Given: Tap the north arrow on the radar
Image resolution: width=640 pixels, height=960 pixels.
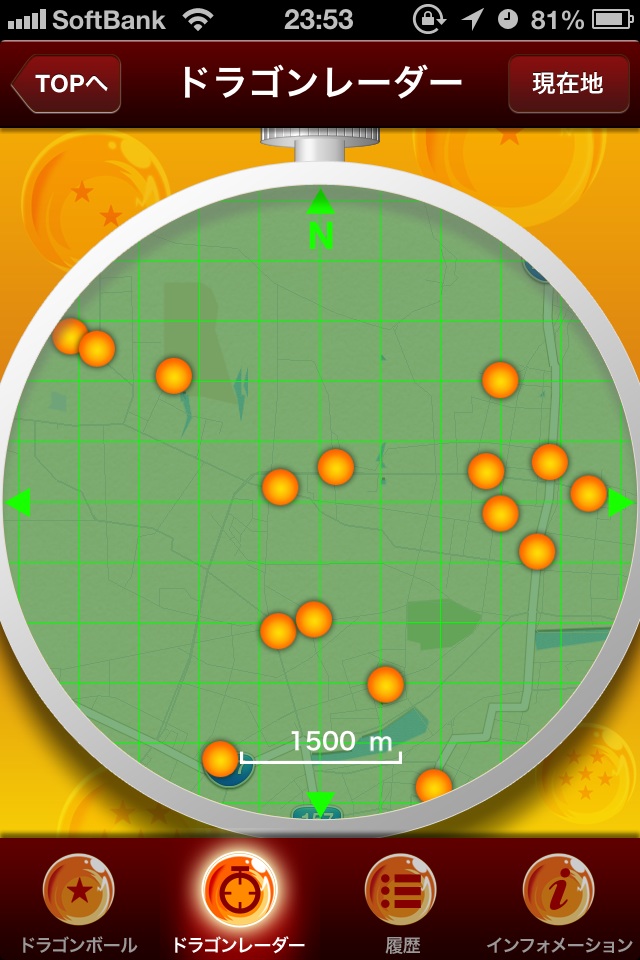Looking at the screenshot, I should coord(320,203).
